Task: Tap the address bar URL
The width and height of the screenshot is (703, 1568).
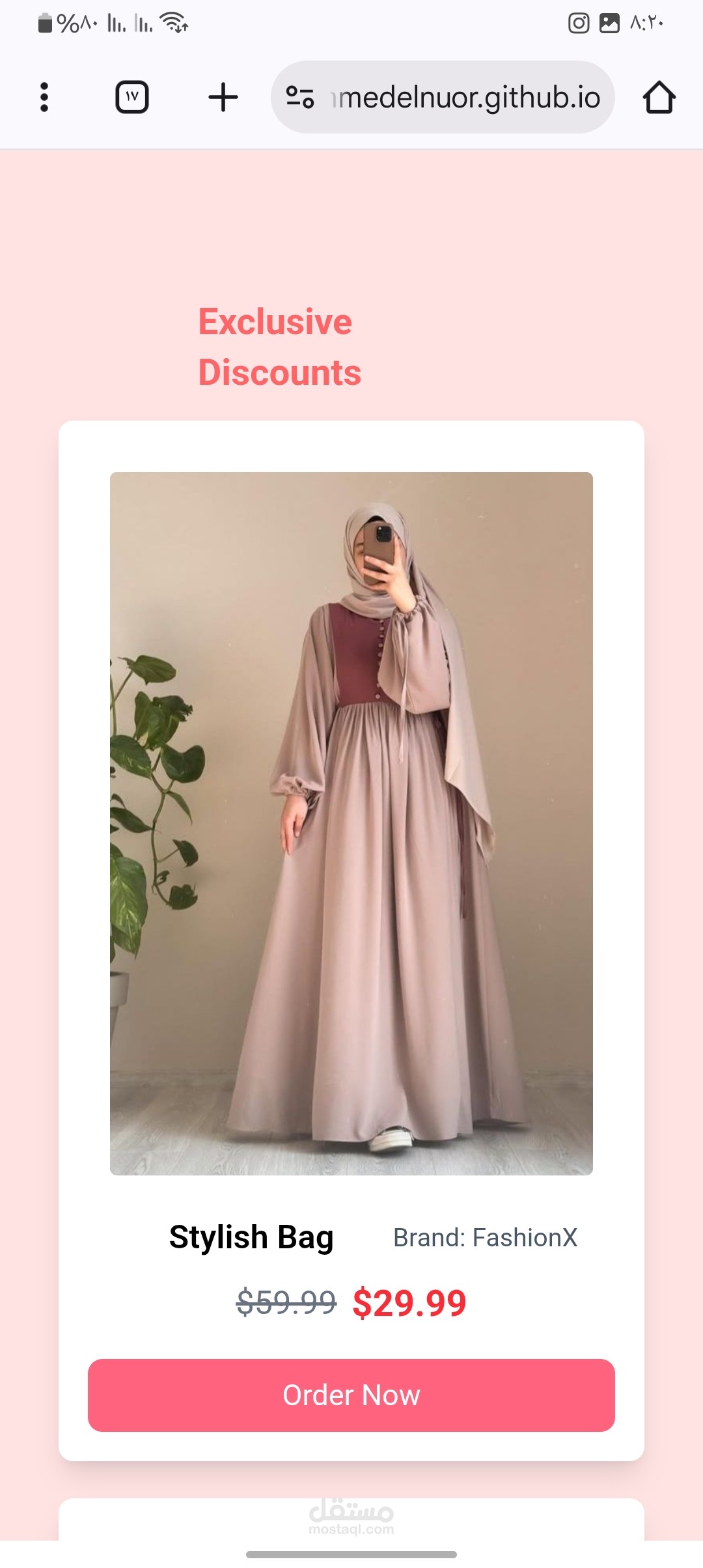Action: [x=466, y=98]
